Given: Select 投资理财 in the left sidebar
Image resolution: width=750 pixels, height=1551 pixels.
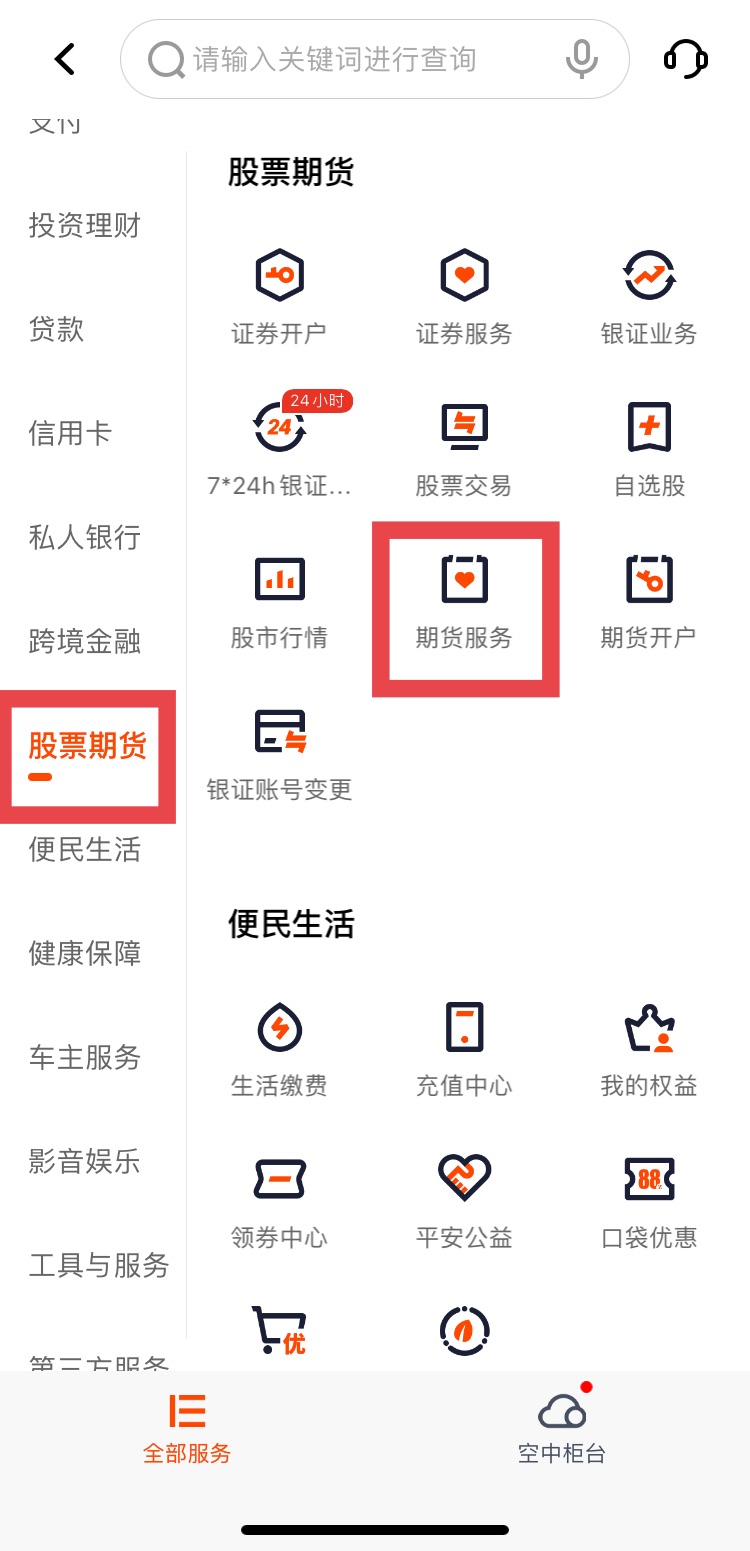Looking at the screenshot, I should pos(85,226).
